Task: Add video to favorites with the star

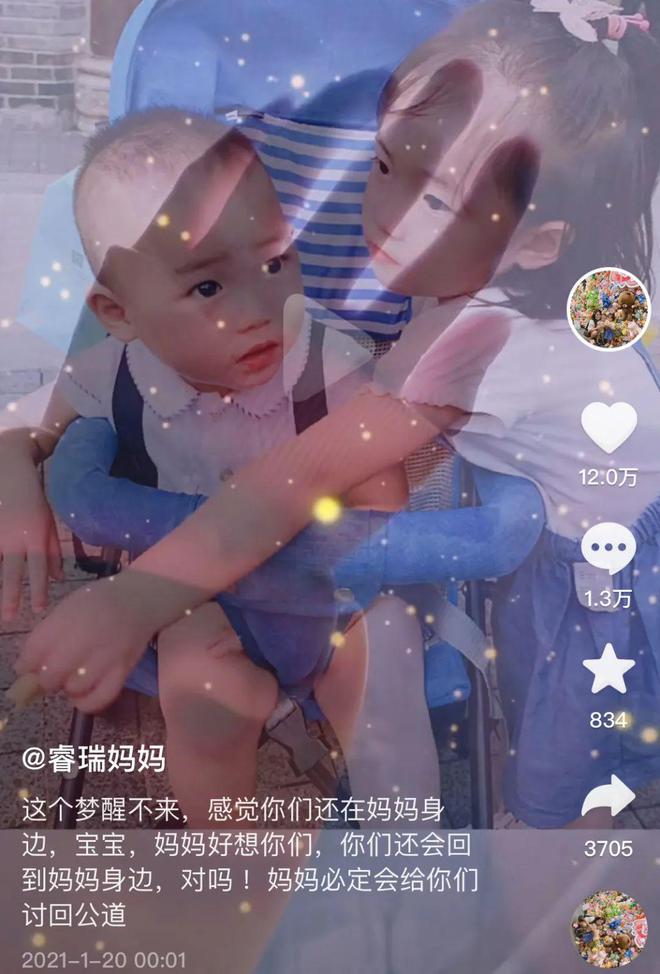Action: [608, 671]
